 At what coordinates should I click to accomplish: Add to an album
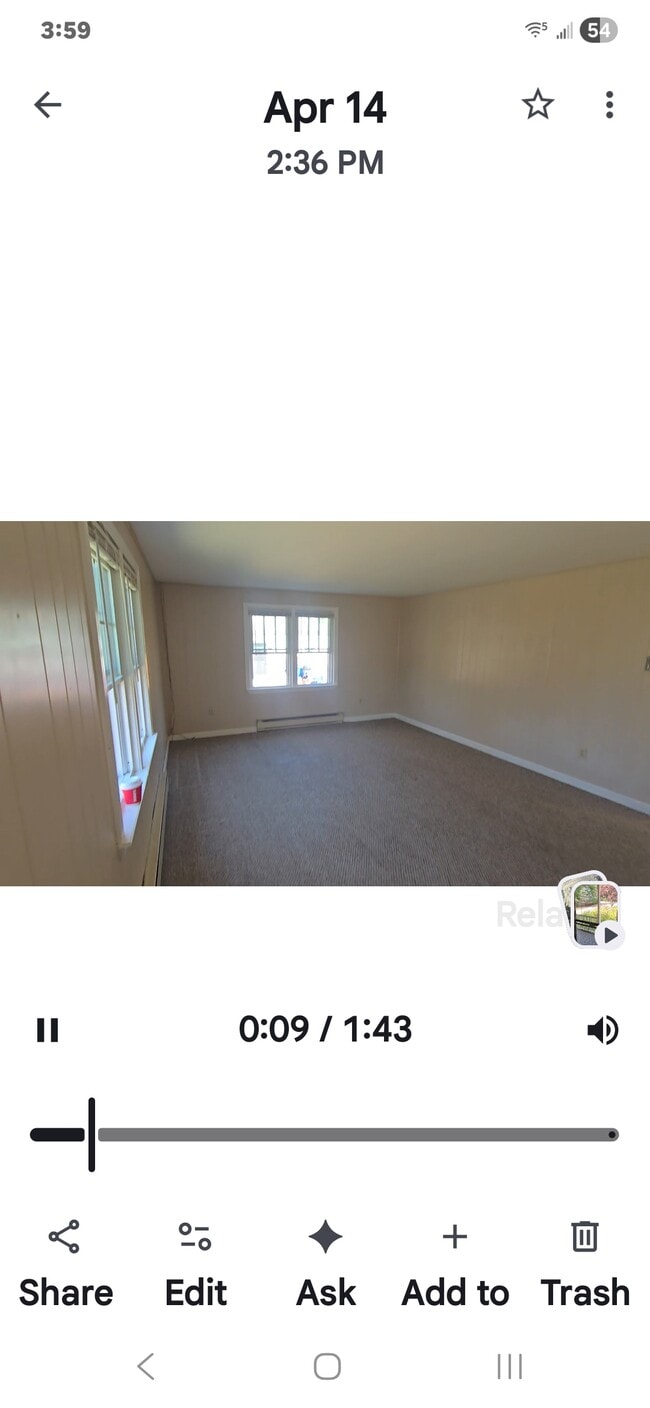(x=455, y=1263)
